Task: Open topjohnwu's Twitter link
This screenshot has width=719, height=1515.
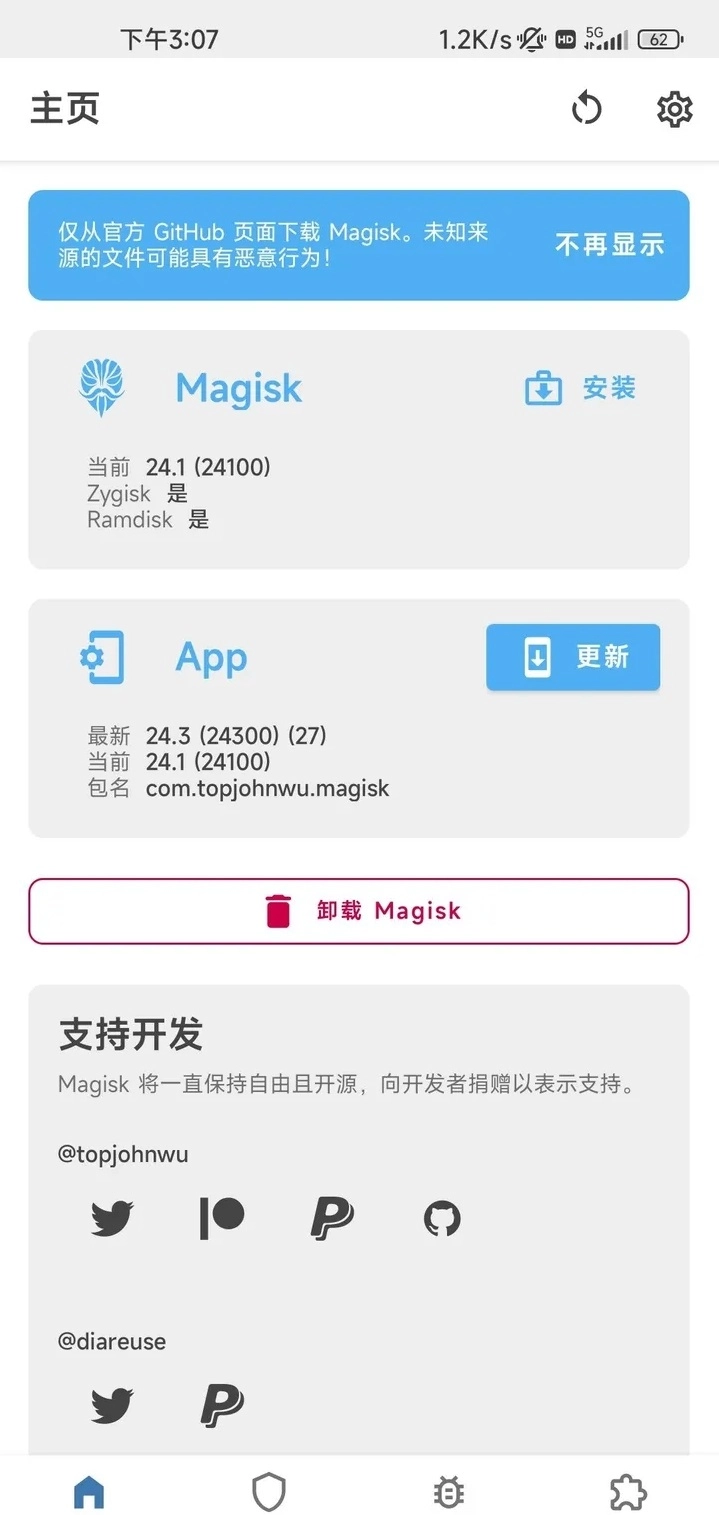Action: (x=112, y=1218)
